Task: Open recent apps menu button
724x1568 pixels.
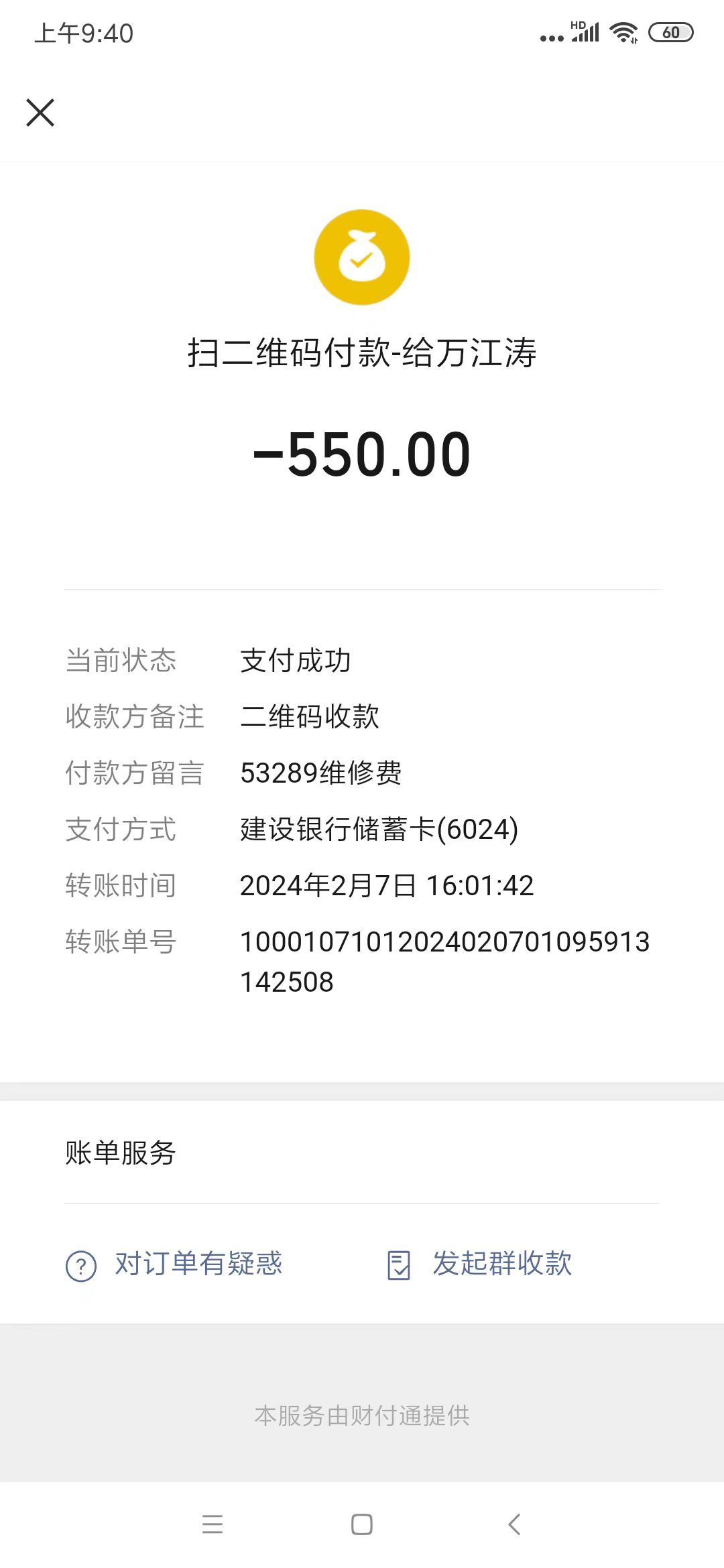Action: click(x=213, y=1524)
